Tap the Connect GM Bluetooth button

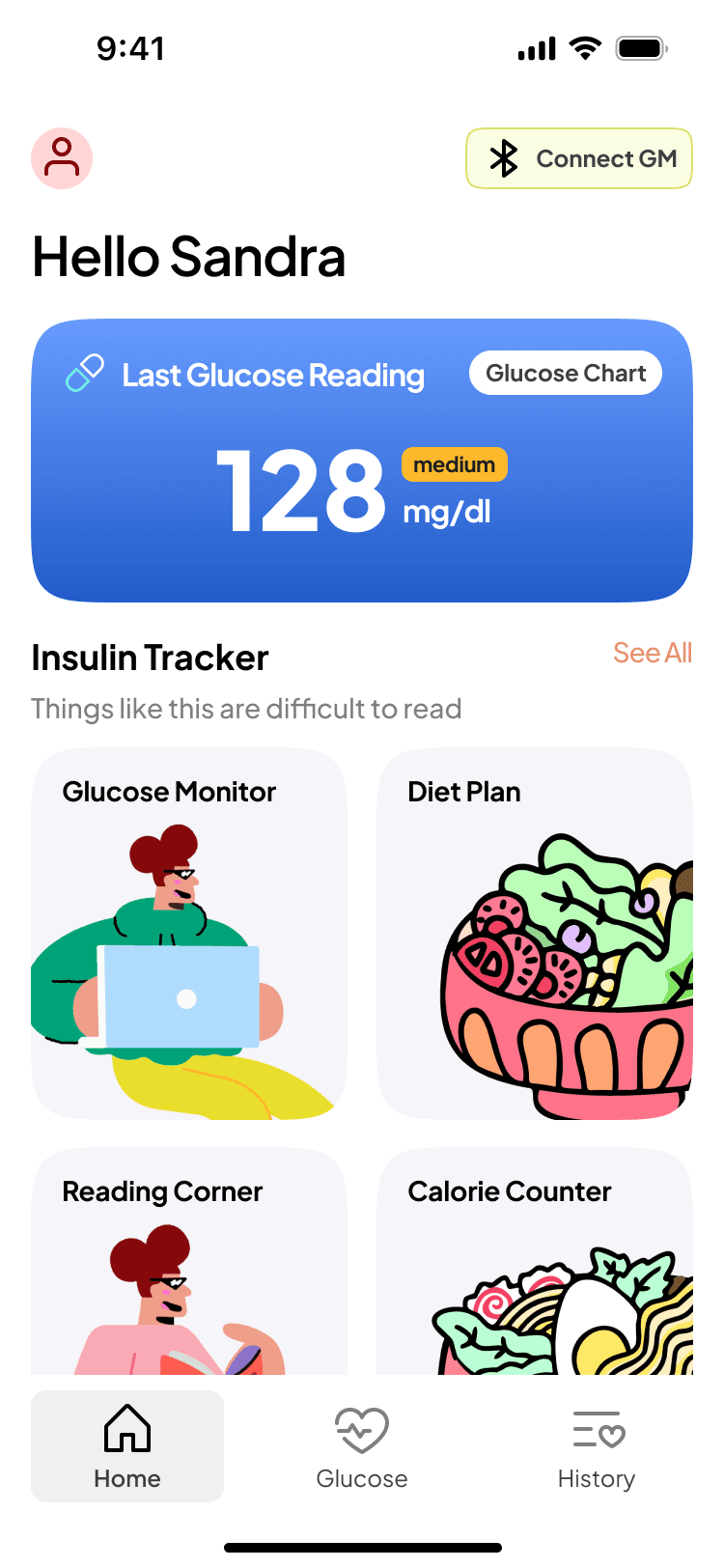coord(579,158)
